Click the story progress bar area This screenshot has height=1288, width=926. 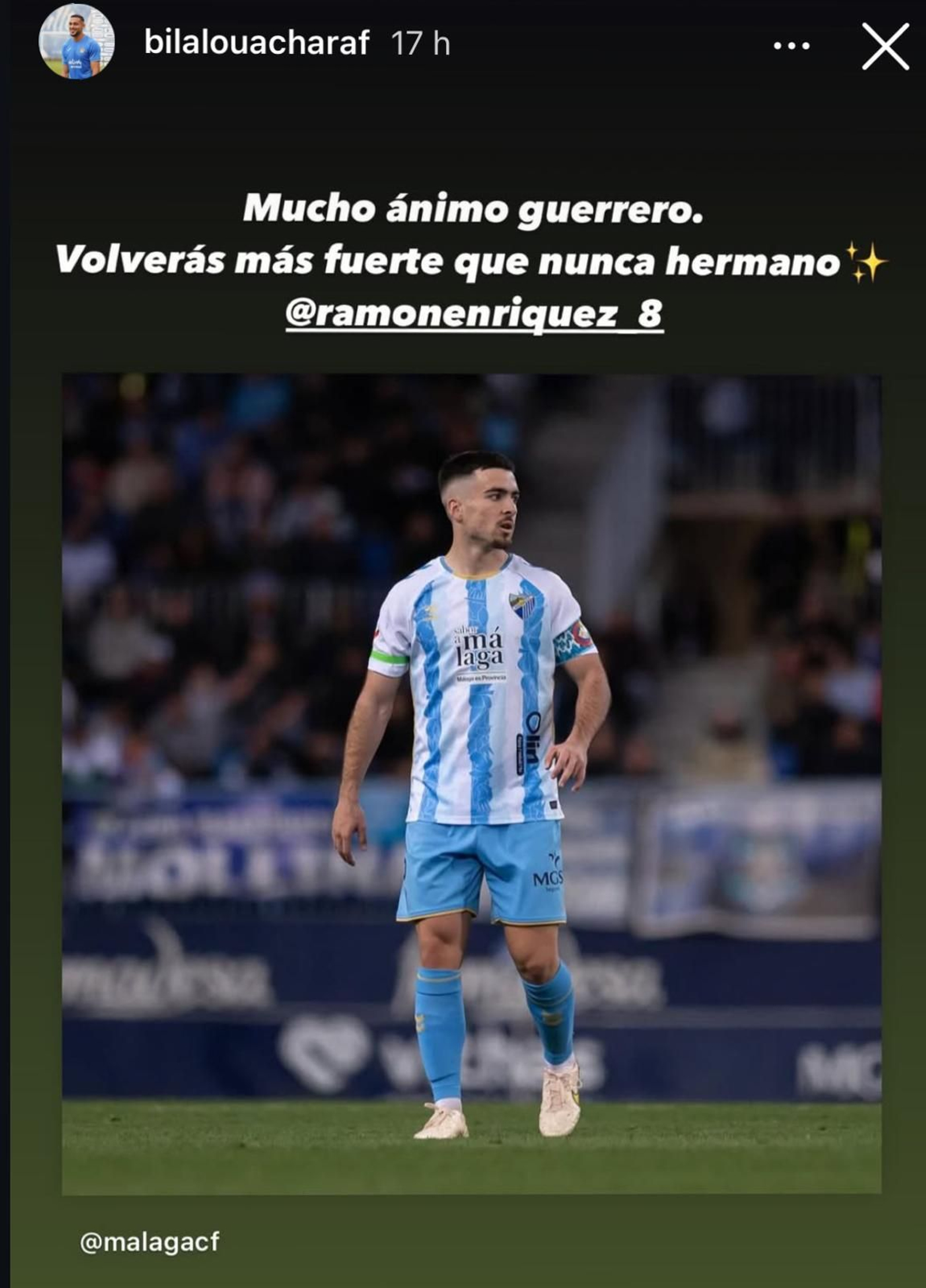463,5
